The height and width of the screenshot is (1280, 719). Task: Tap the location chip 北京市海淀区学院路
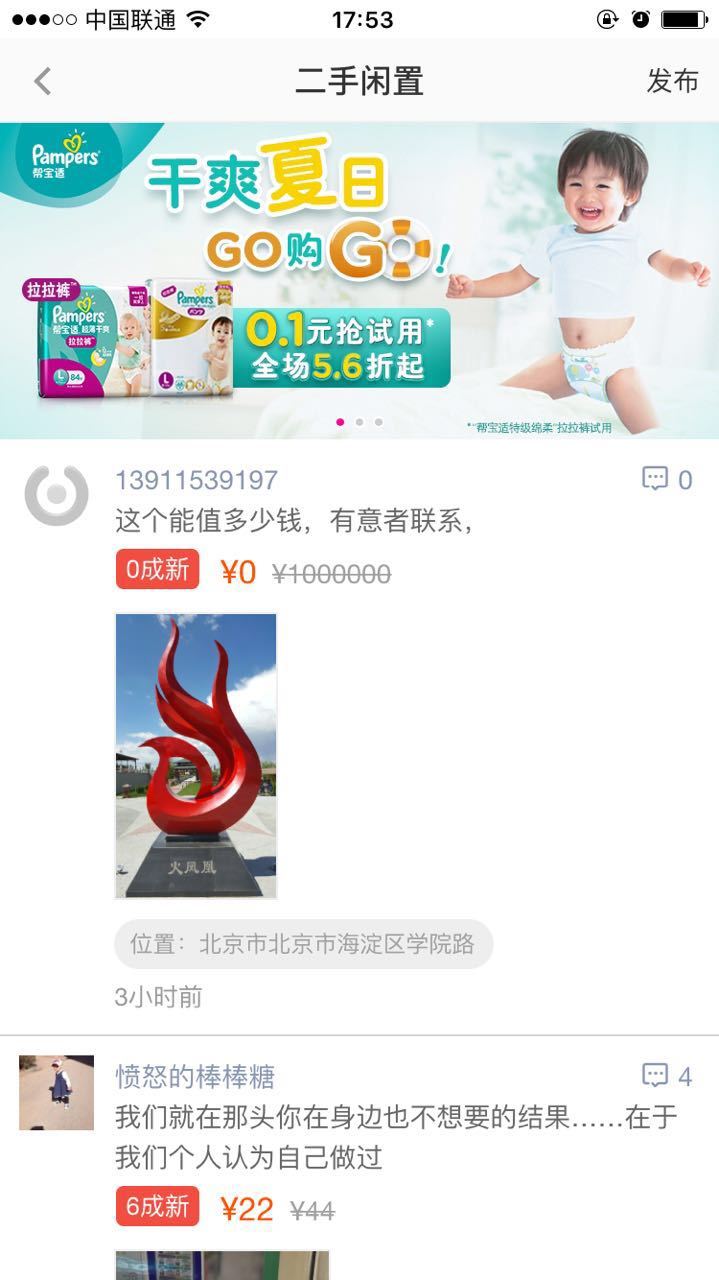point(303,944)
